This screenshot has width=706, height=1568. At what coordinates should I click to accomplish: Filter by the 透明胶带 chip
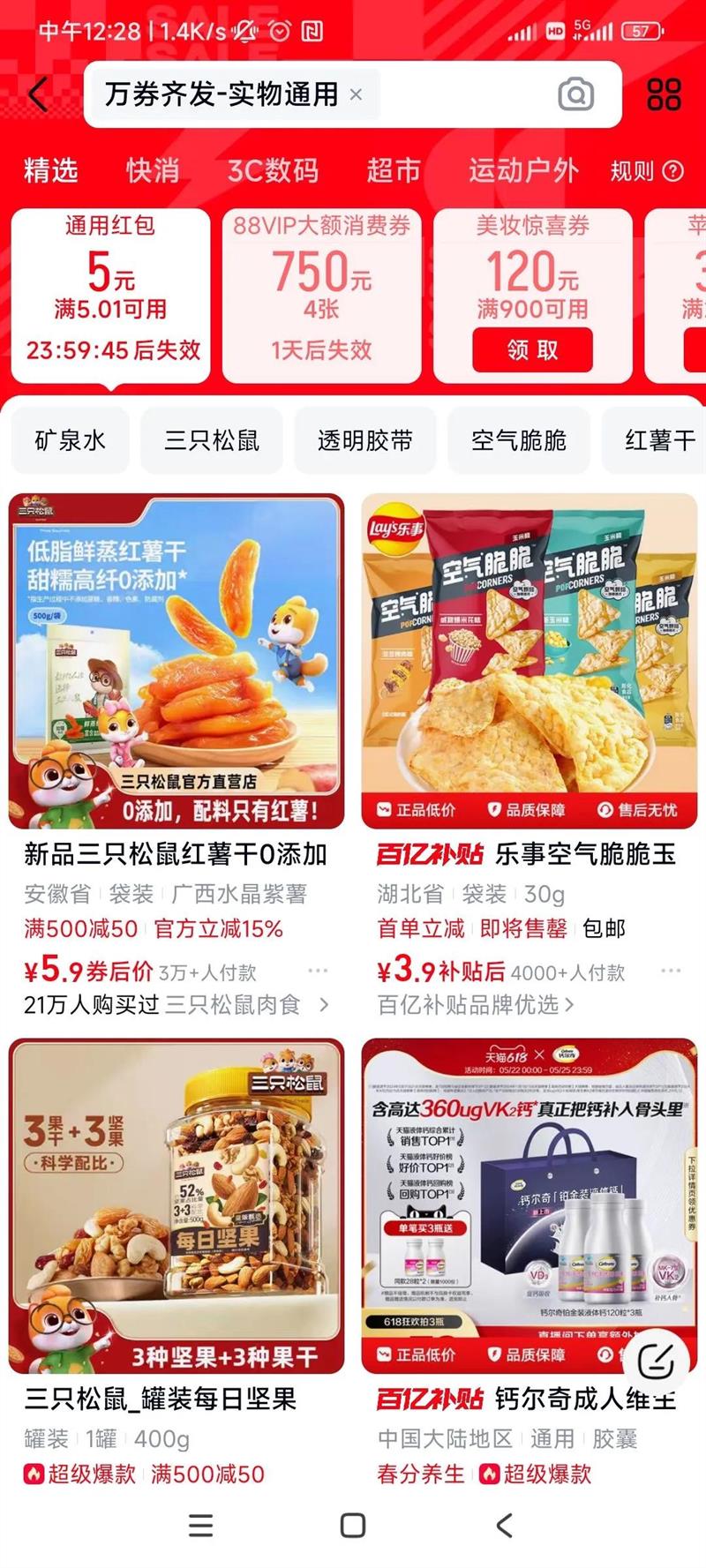[364, 440]
